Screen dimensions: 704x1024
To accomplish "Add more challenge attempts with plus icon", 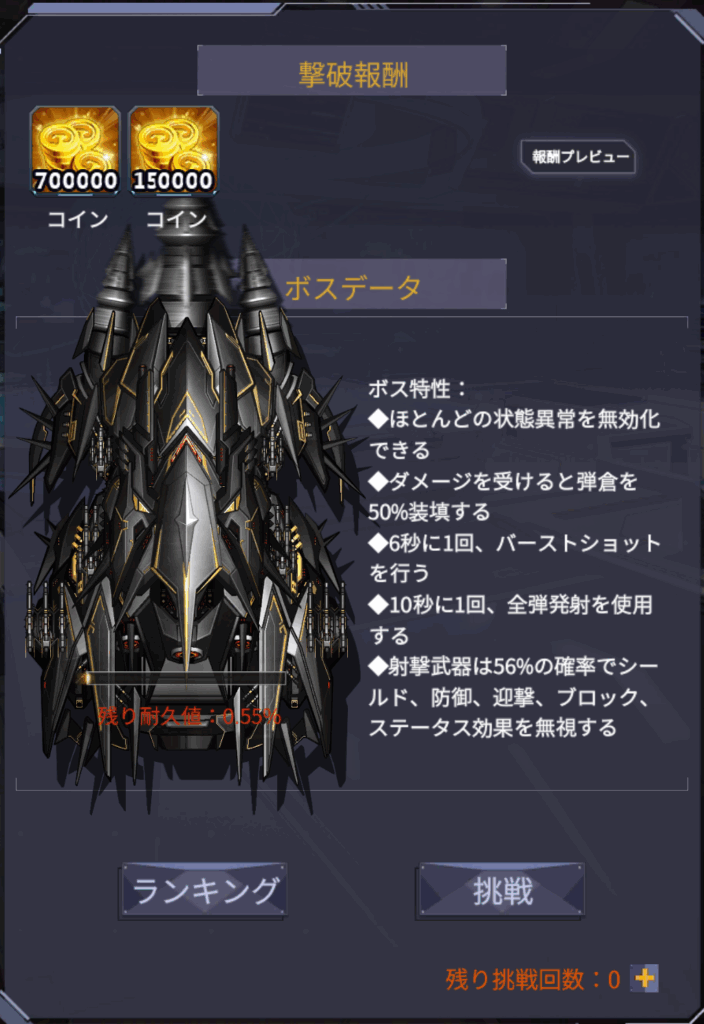I will pos(645,979).
